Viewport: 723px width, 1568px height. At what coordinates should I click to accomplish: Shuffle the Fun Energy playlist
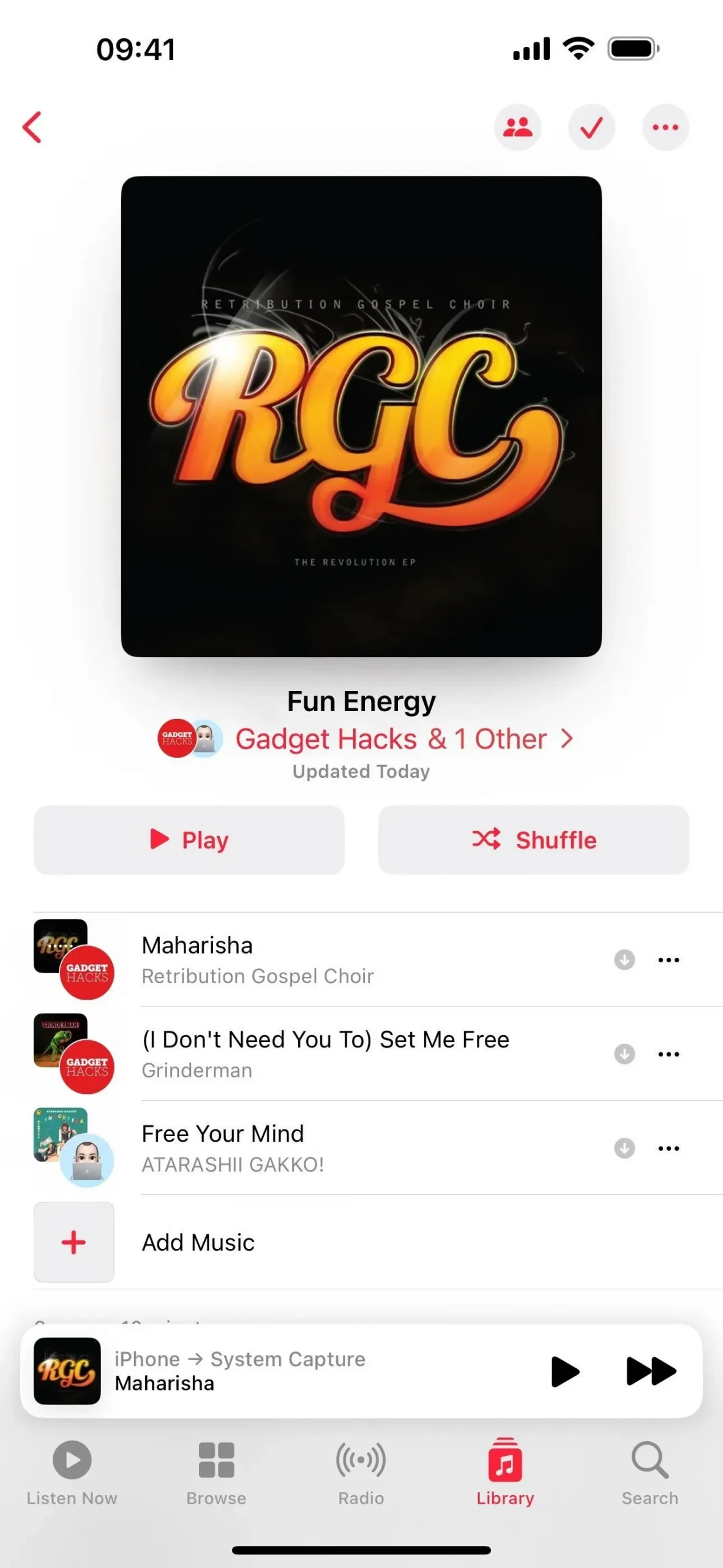(533, 840)
